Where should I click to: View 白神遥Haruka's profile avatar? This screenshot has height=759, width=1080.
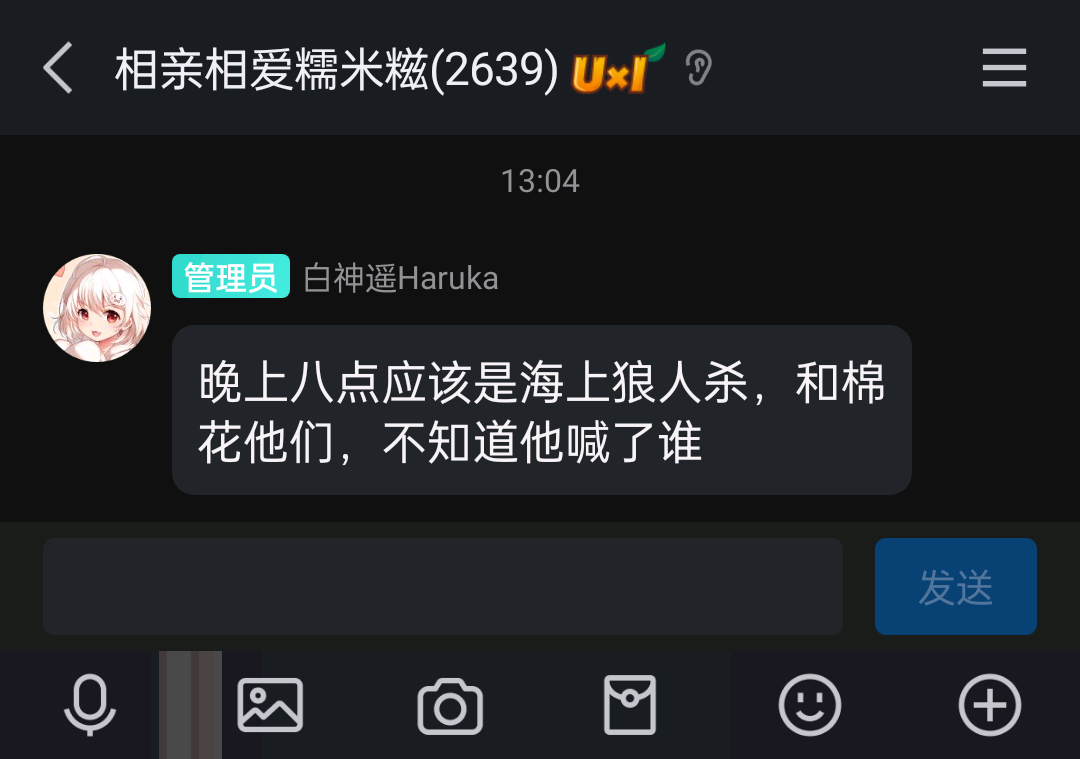point(97,308)
